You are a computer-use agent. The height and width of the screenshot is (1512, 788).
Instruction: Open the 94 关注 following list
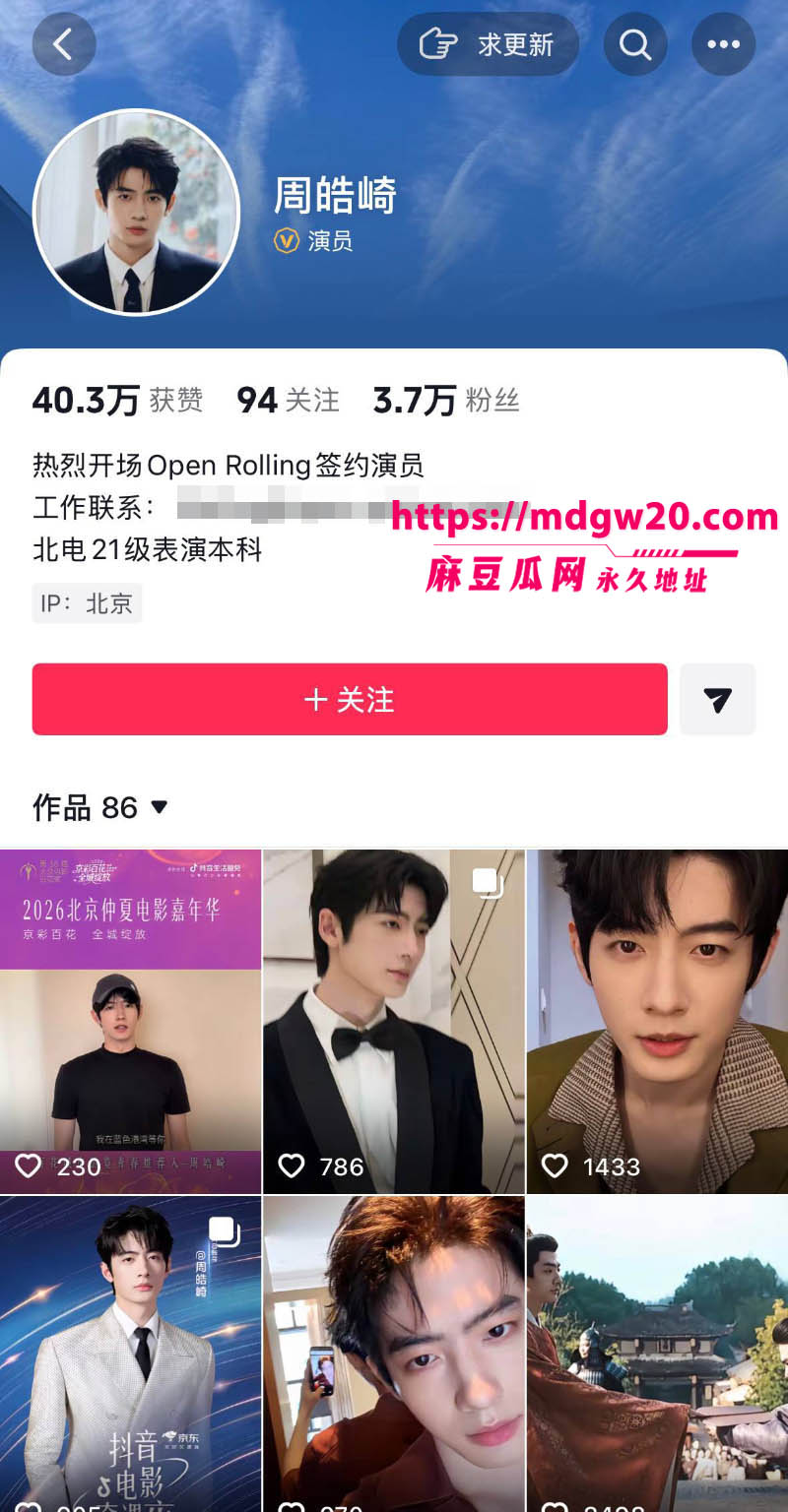tap(288, 400)
